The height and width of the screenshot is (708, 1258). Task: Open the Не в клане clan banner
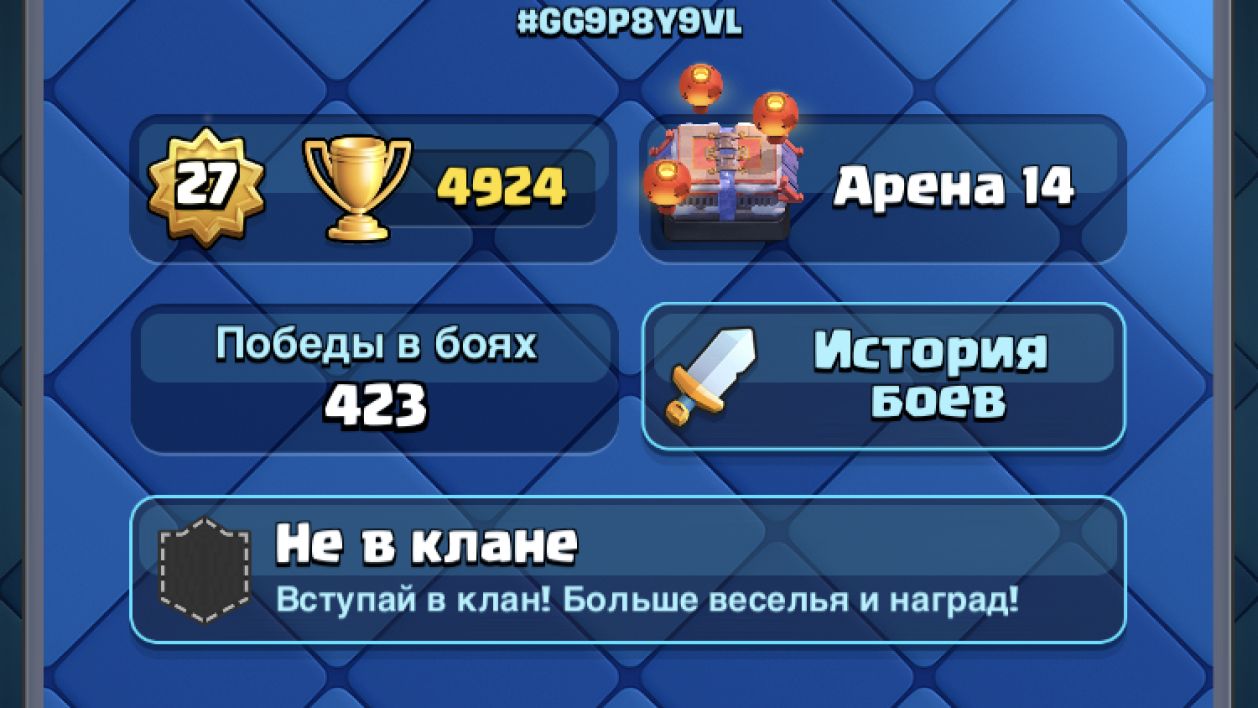click(x=627, y=569)
